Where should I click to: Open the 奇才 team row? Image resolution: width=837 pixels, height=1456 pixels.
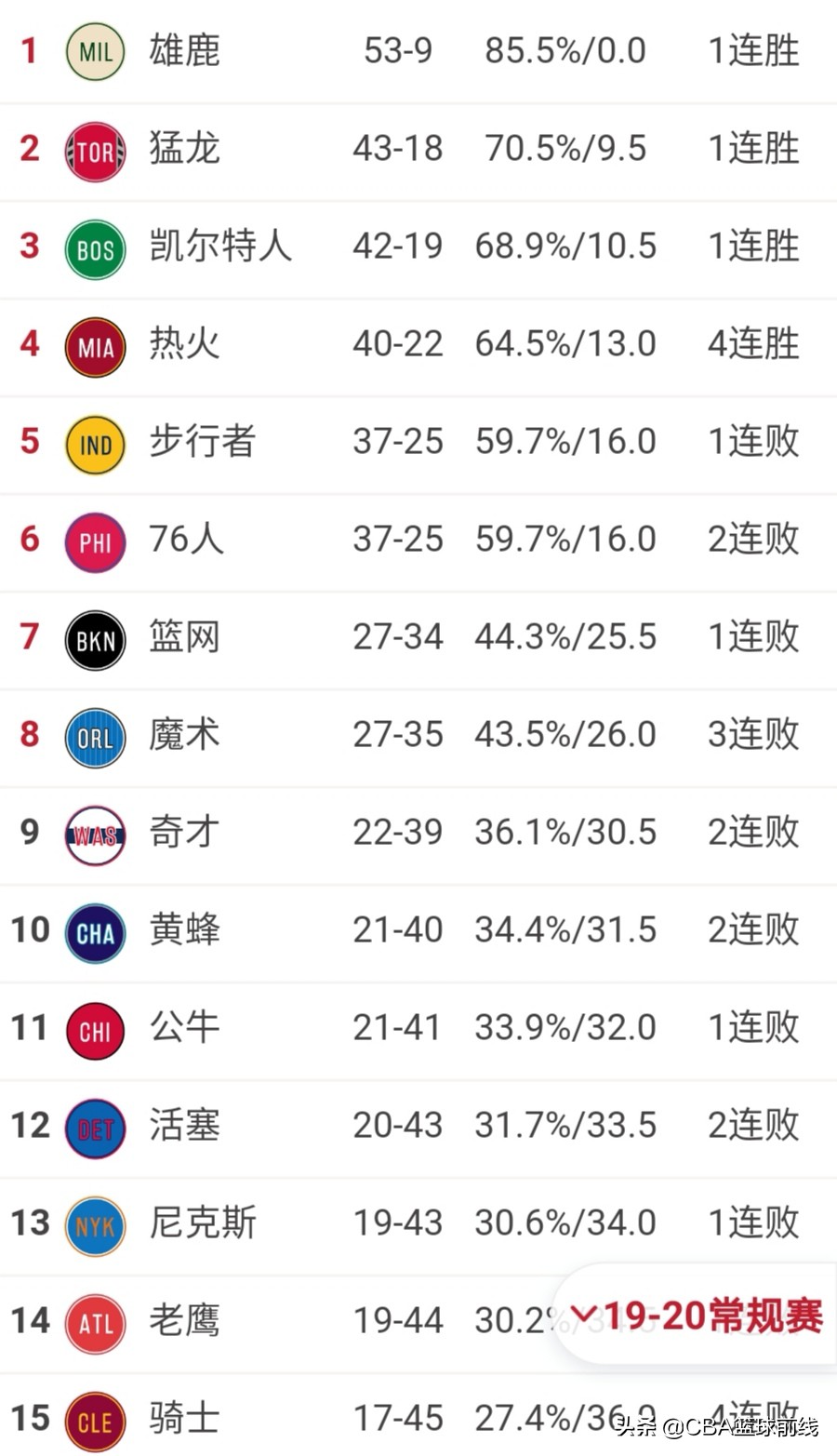pyautogui.click(x=418, y=833)
